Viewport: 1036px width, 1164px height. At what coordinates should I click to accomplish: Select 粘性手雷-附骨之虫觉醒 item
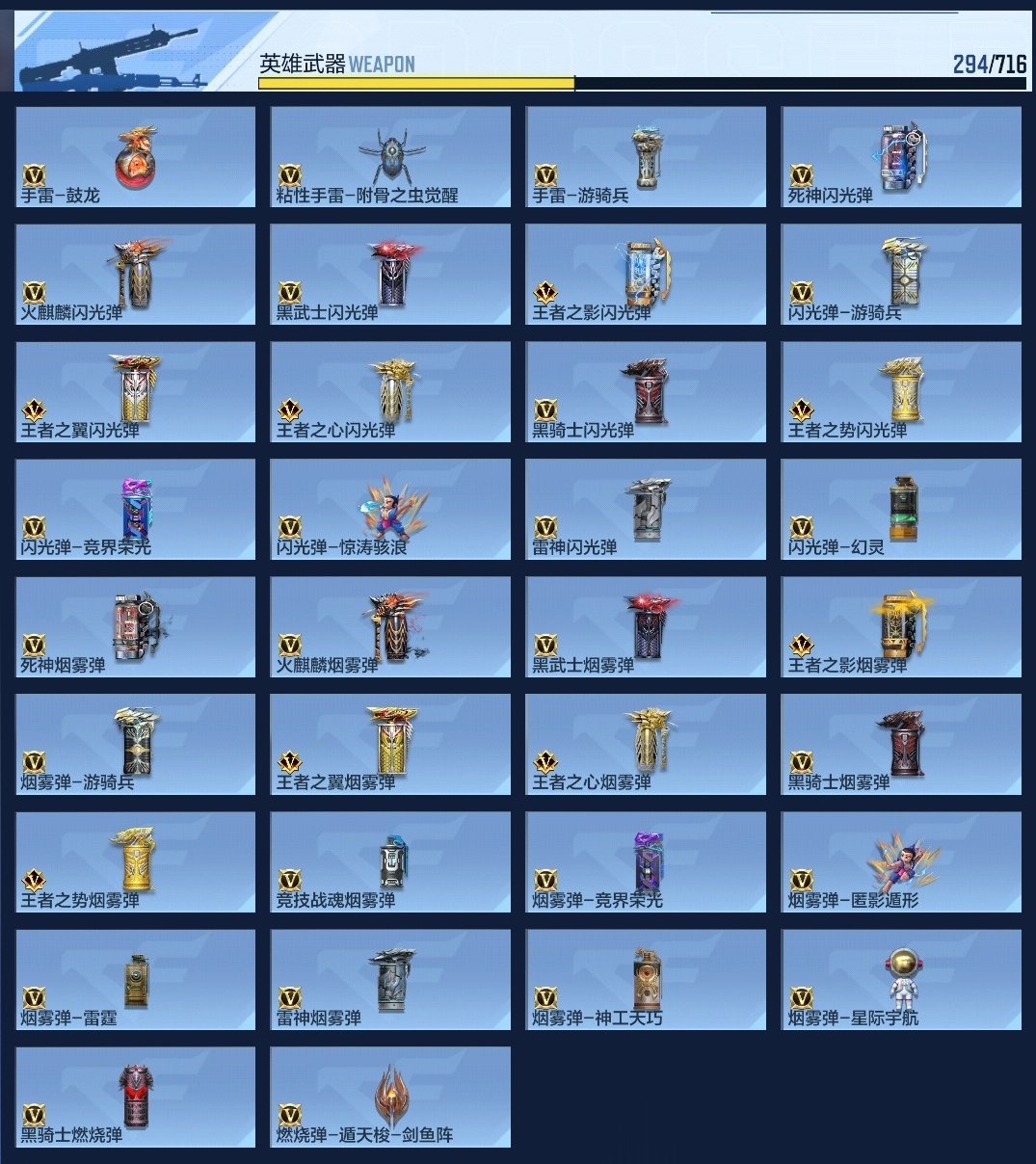point(390,157)
